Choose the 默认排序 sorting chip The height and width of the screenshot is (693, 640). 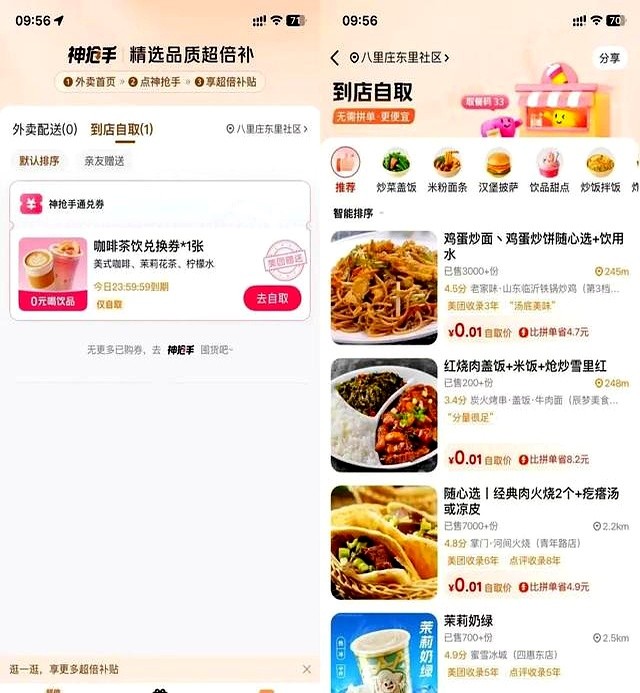pyautogui.click(x=39, y=161)
